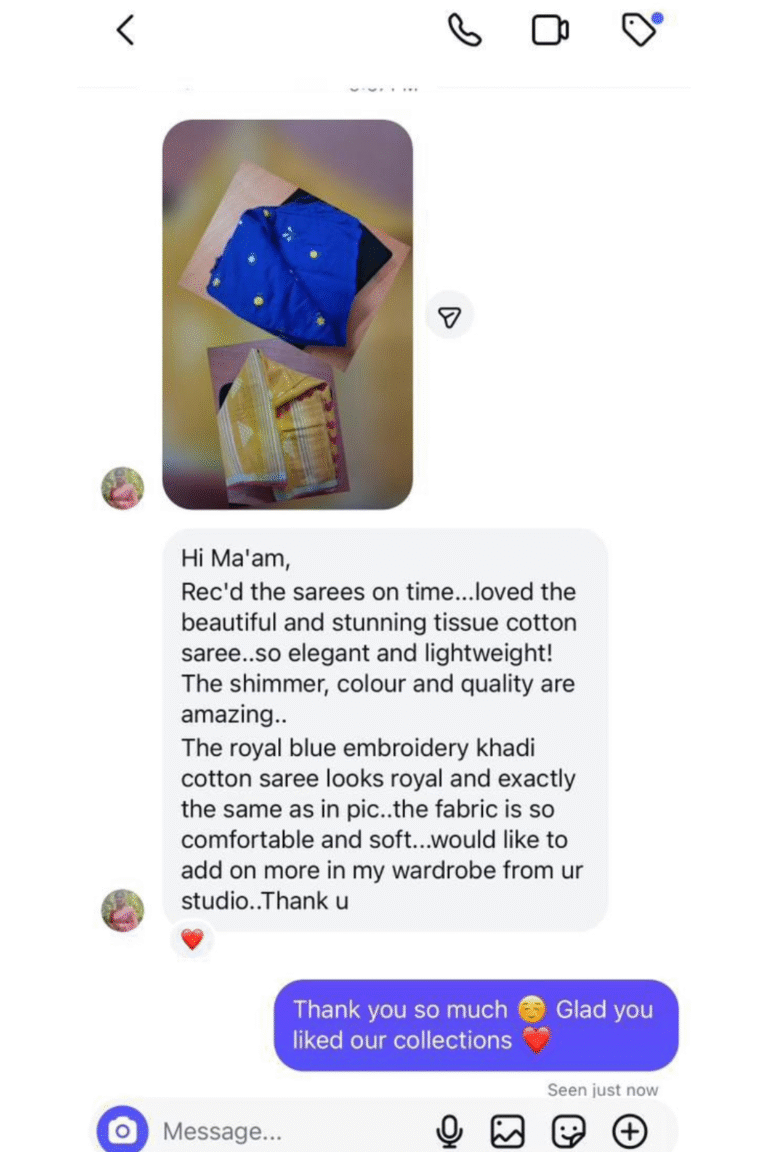
Task: Record a voice message with the microphone
Action: coord(450,1131)
